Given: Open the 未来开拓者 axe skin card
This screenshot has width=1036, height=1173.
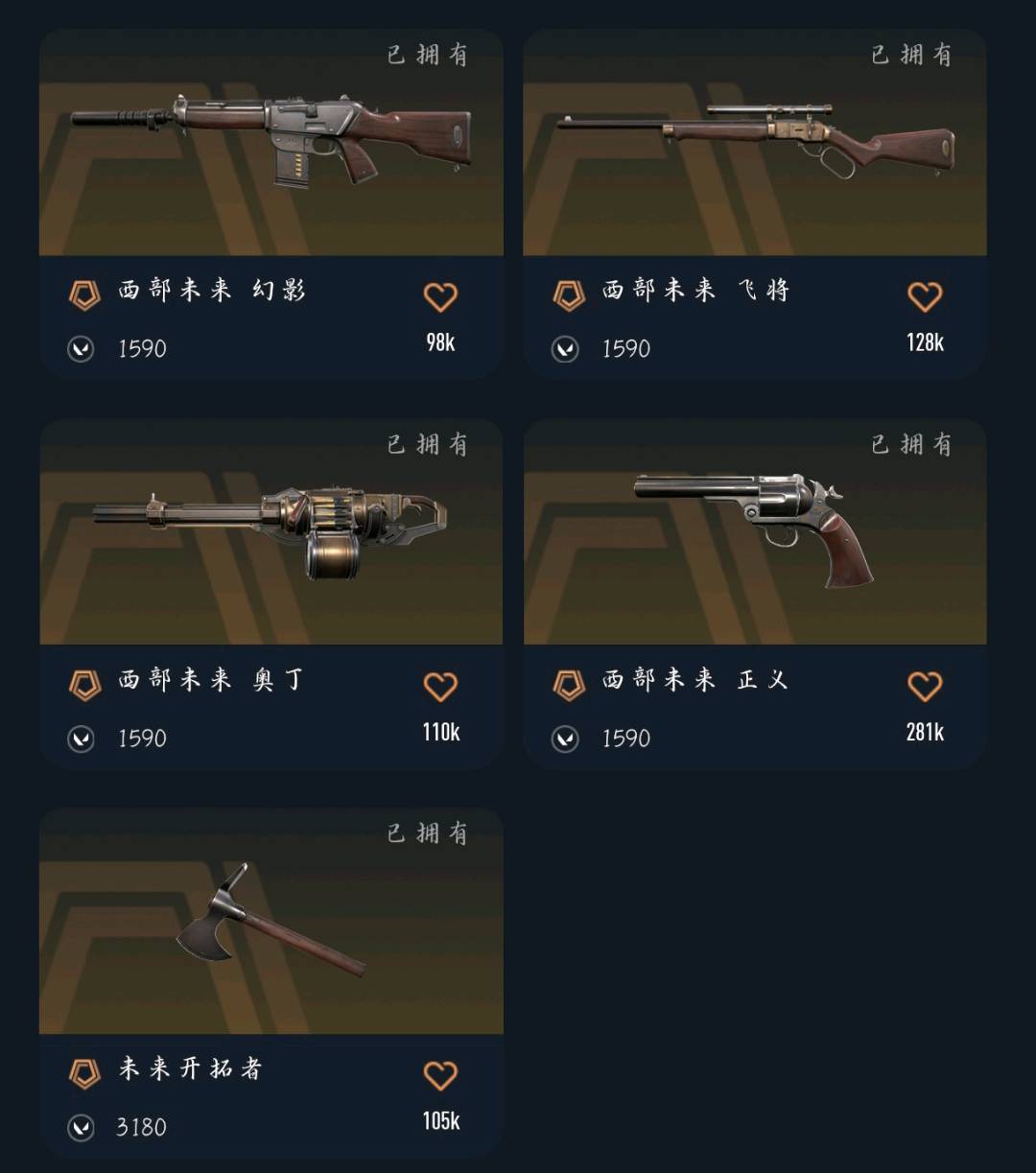Looking at the screenshot, I should [271, 923].
